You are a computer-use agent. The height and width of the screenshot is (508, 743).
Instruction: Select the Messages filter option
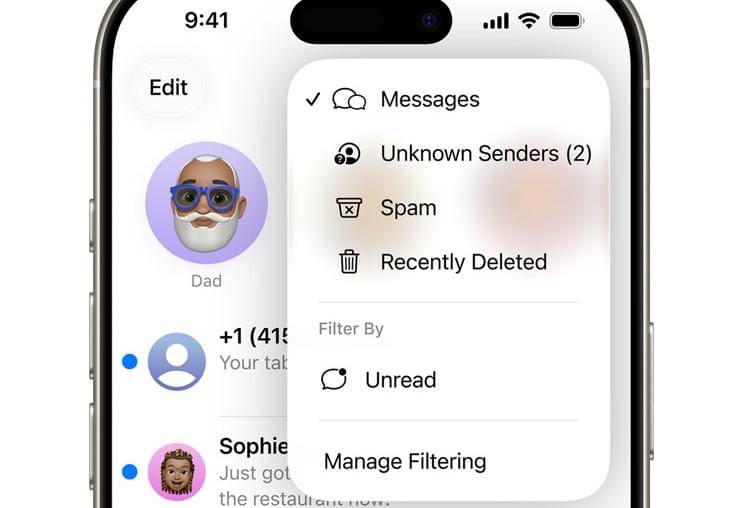pyautogui.click(x=429, y=99)
